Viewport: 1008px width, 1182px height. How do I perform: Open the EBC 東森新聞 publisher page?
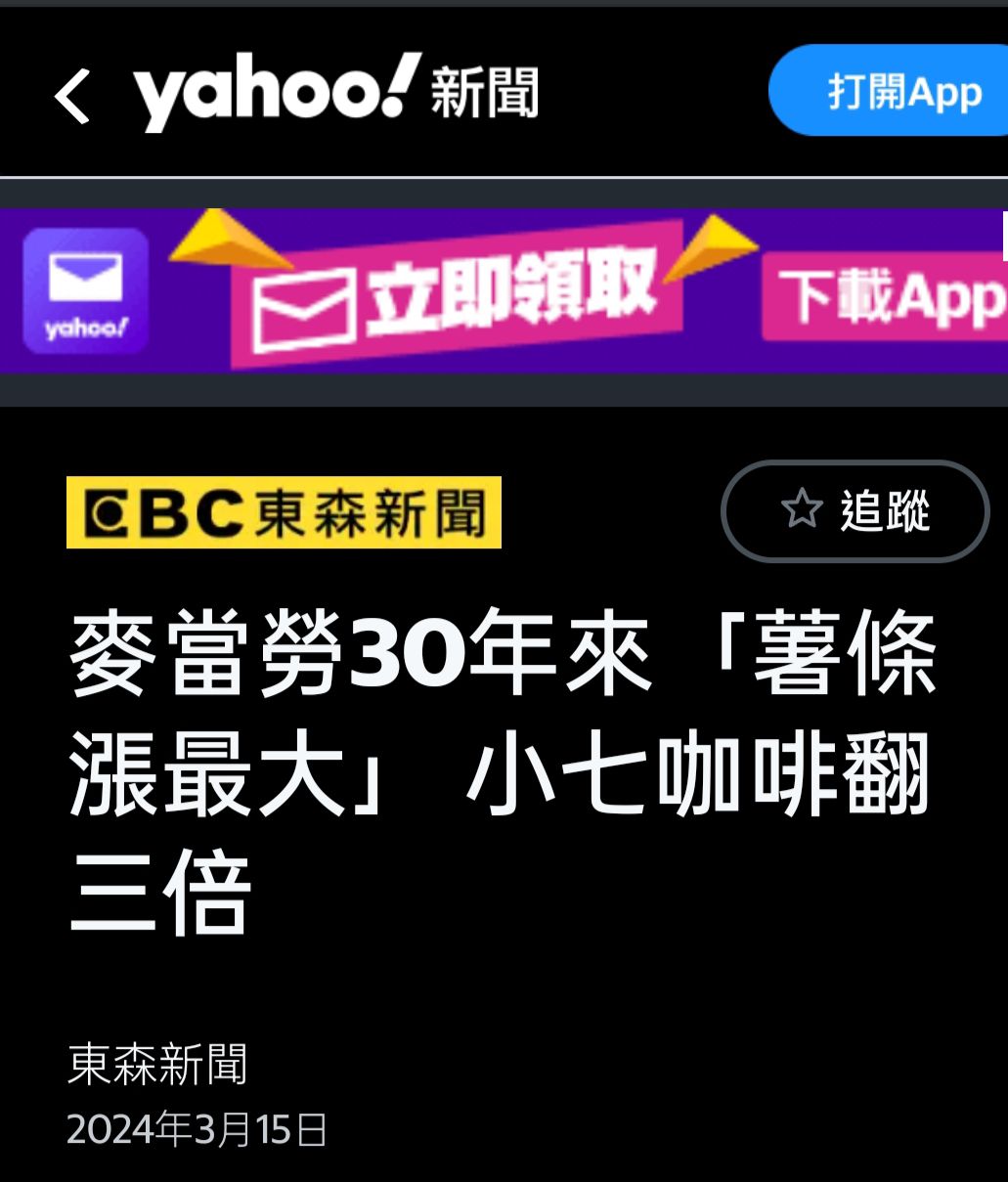point(284,512)
